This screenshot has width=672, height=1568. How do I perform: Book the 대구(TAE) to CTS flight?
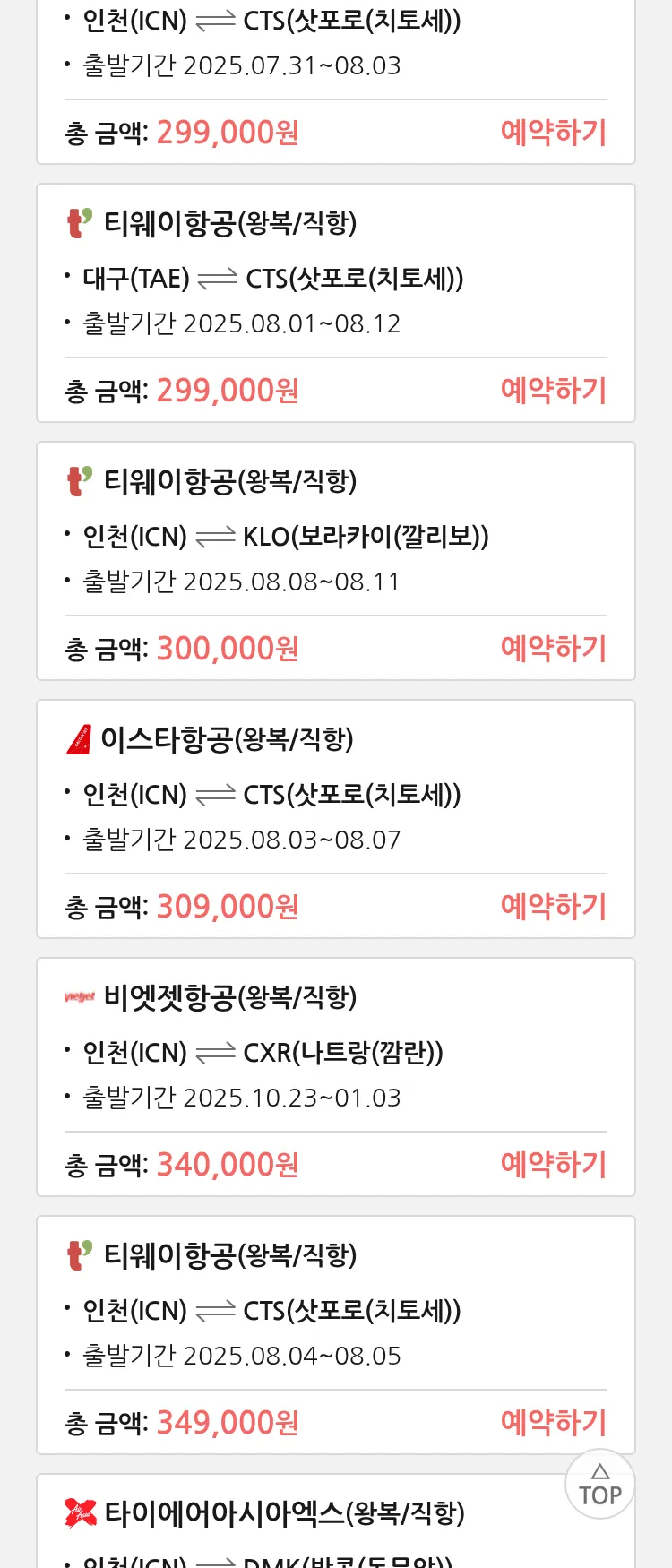point(553,391)
